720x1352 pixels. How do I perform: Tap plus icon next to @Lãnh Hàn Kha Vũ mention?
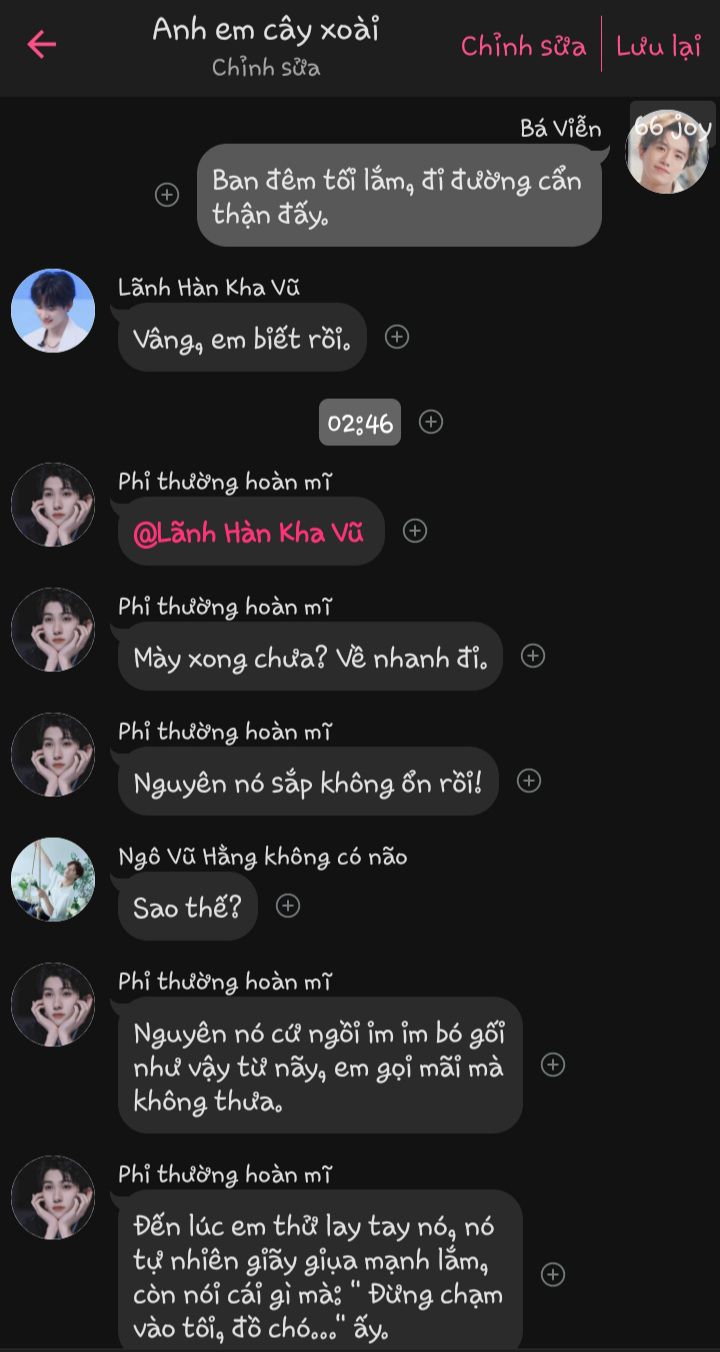click(415, 531)
